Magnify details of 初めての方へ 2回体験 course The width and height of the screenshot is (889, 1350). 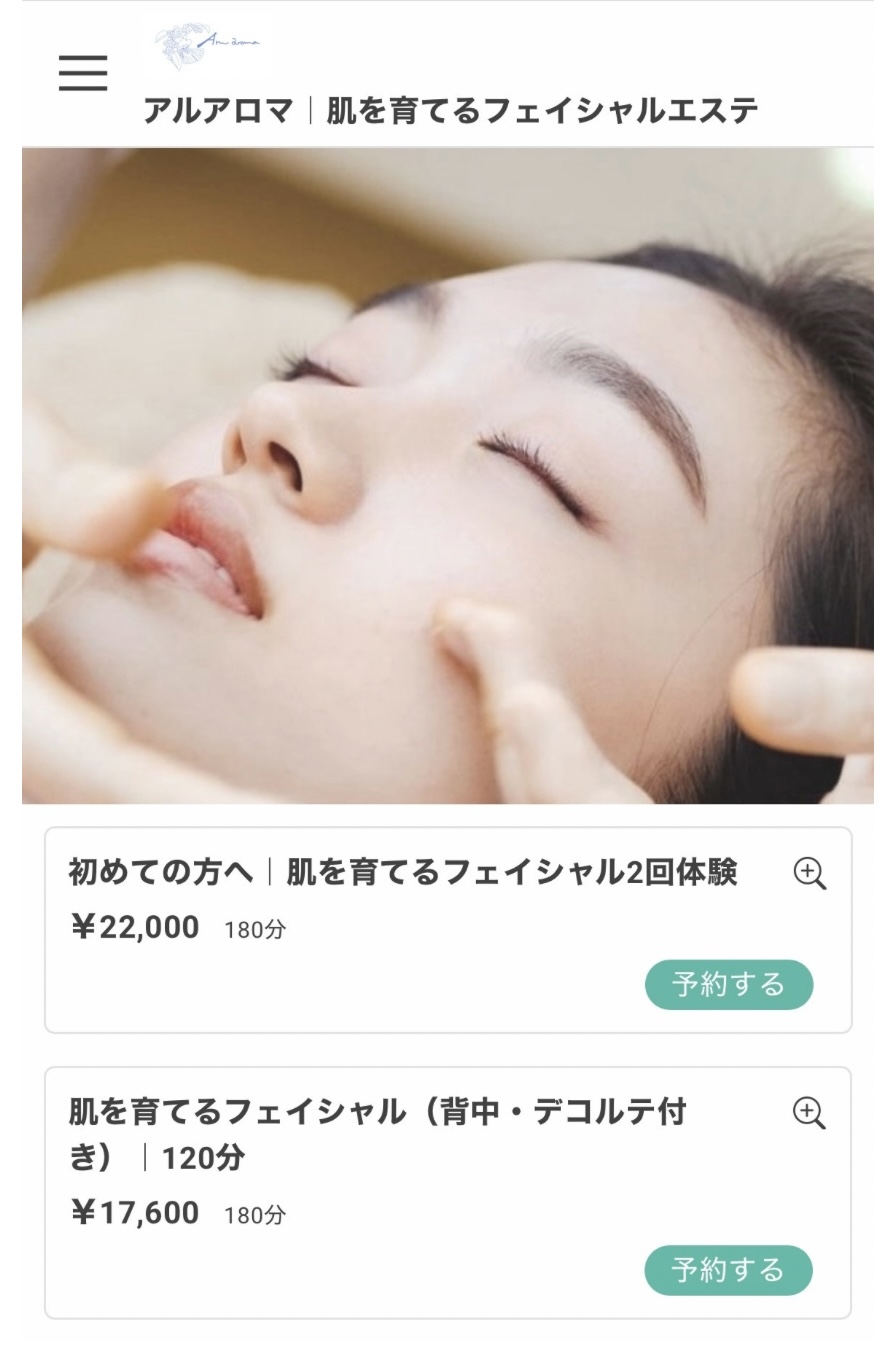coord(809,874)
